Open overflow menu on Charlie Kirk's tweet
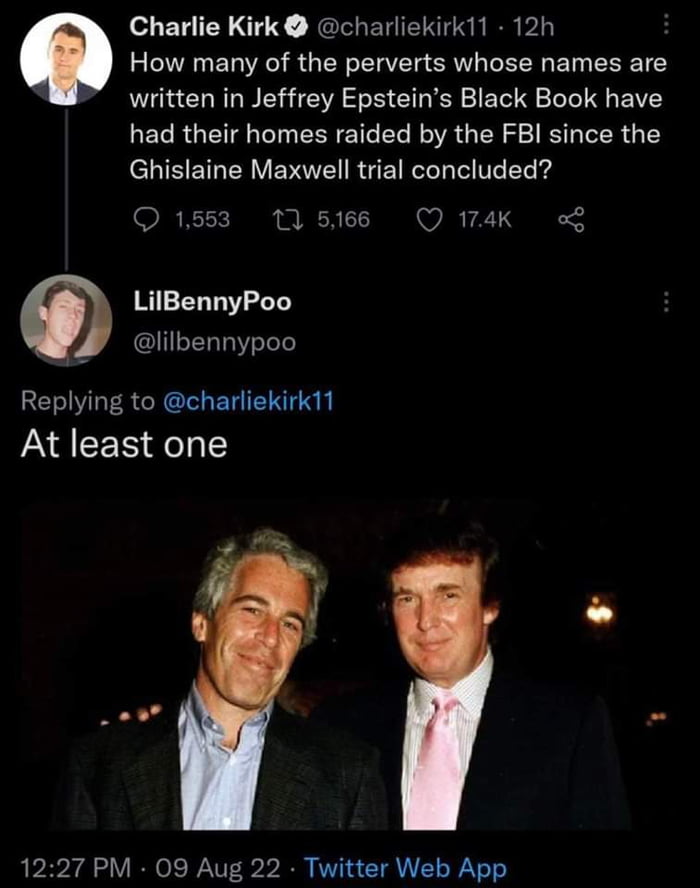Viewport: 700px width, 888px height. 664,26
